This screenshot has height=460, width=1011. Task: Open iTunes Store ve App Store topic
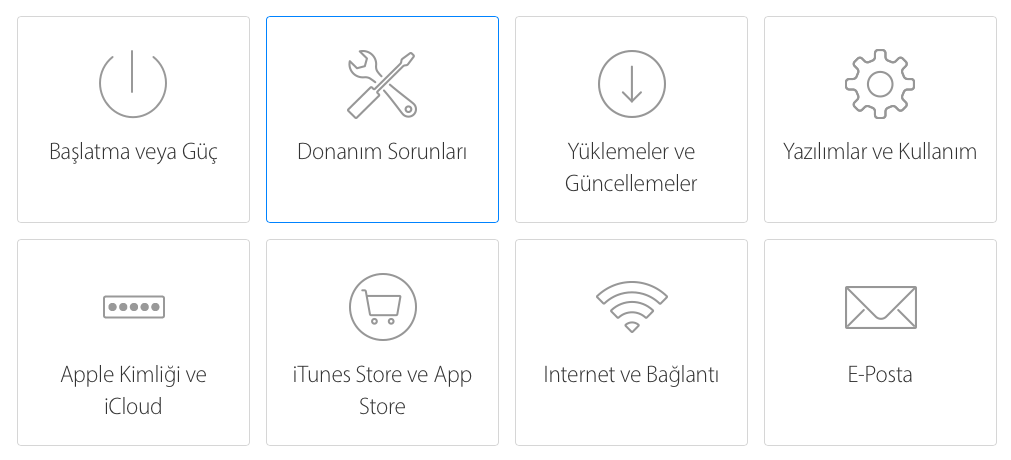tap(382, 343)
